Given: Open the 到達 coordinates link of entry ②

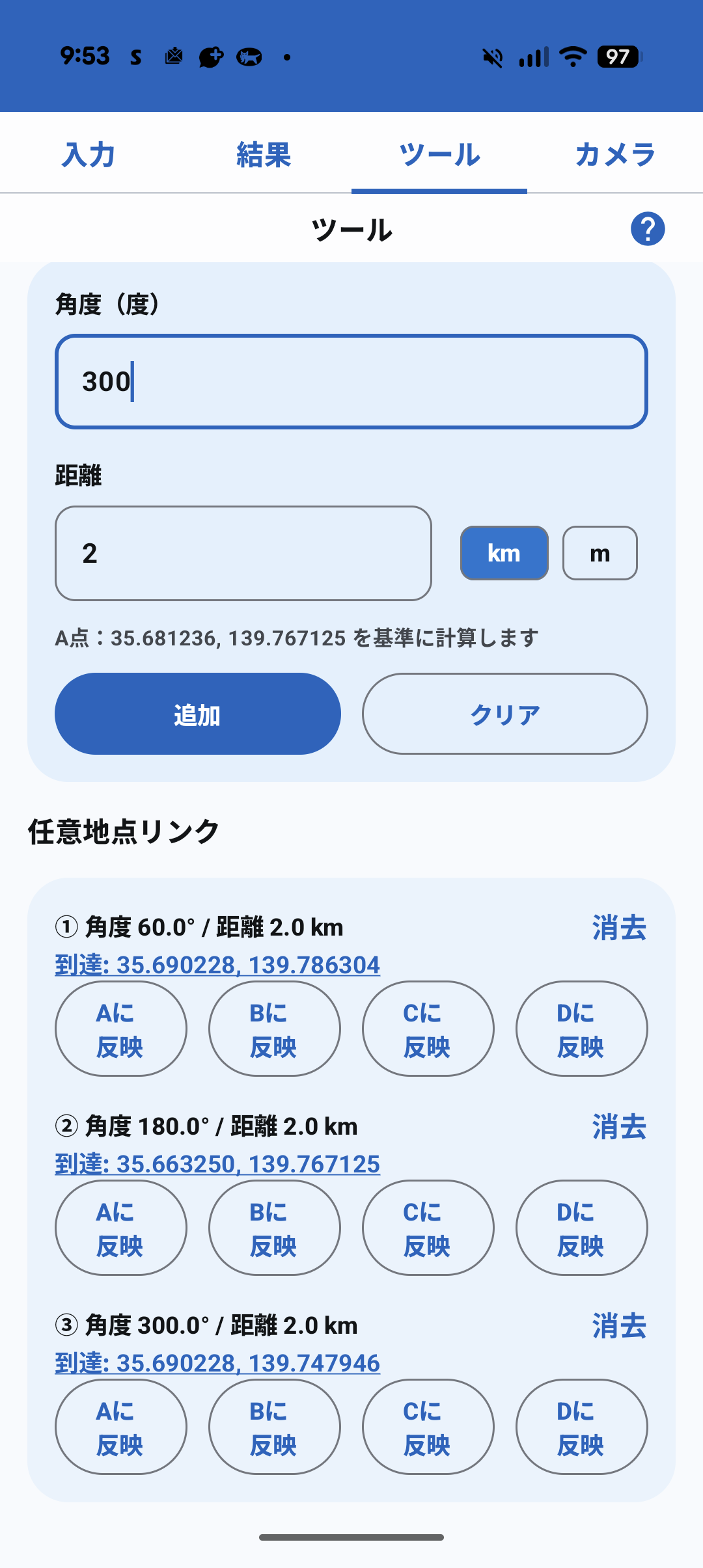Looking at the screenshot, I should pyautogui.click(x=217, y=1163).
